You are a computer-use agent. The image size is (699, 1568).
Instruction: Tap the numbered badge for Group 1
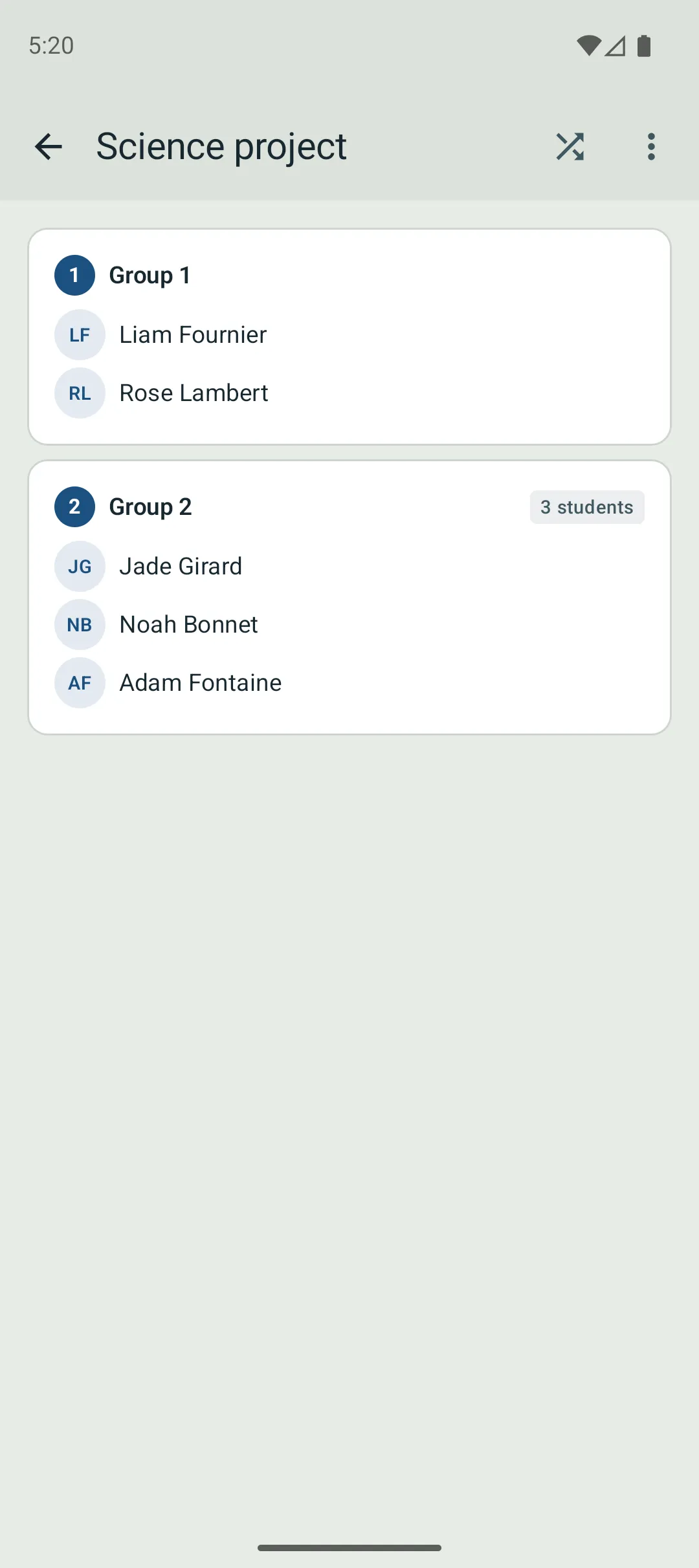point(74,274)
